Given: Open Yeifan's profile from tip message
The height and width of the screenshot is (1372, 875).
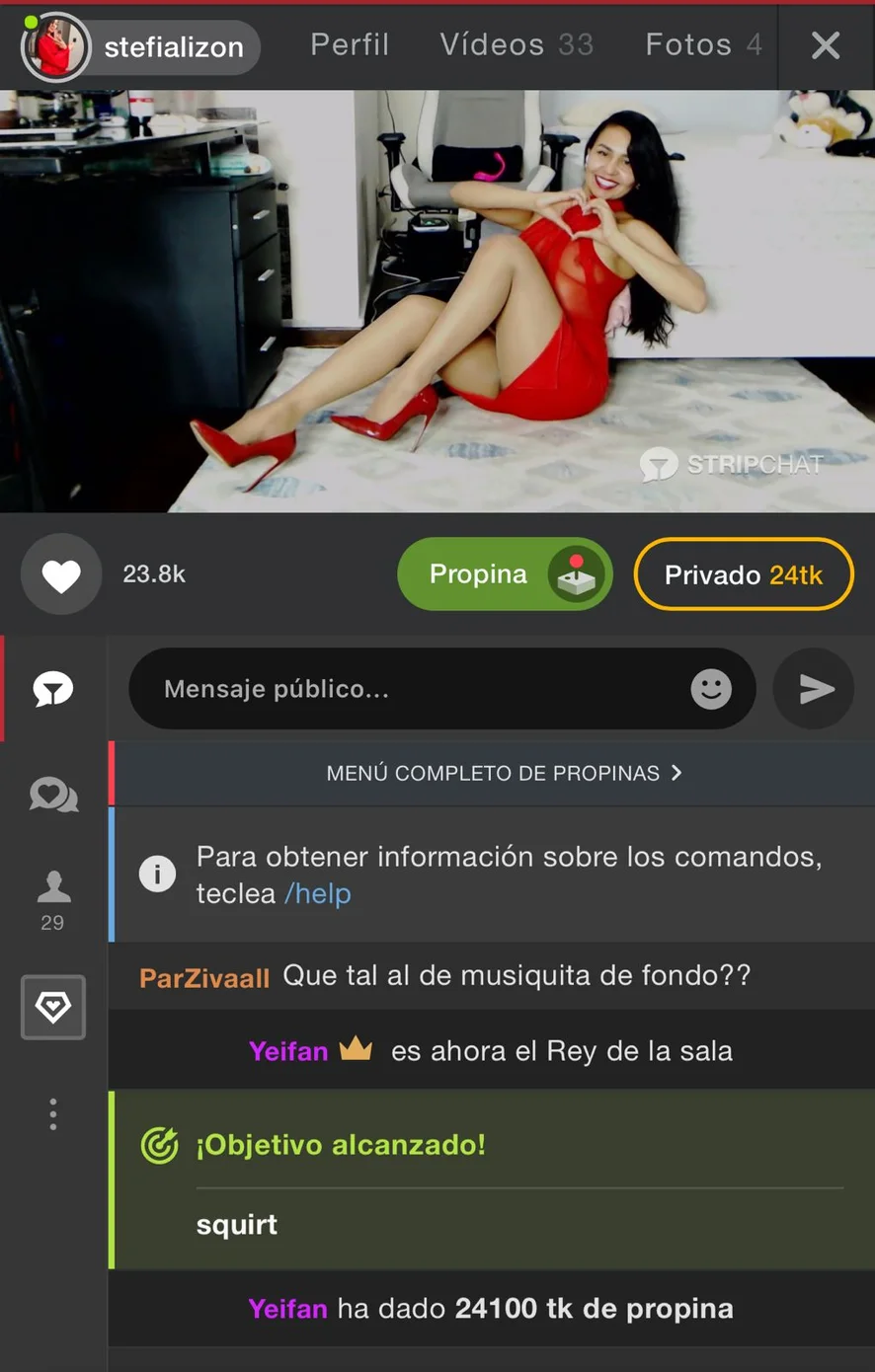Looking at the screenshot, I should tap(287, 1309).
